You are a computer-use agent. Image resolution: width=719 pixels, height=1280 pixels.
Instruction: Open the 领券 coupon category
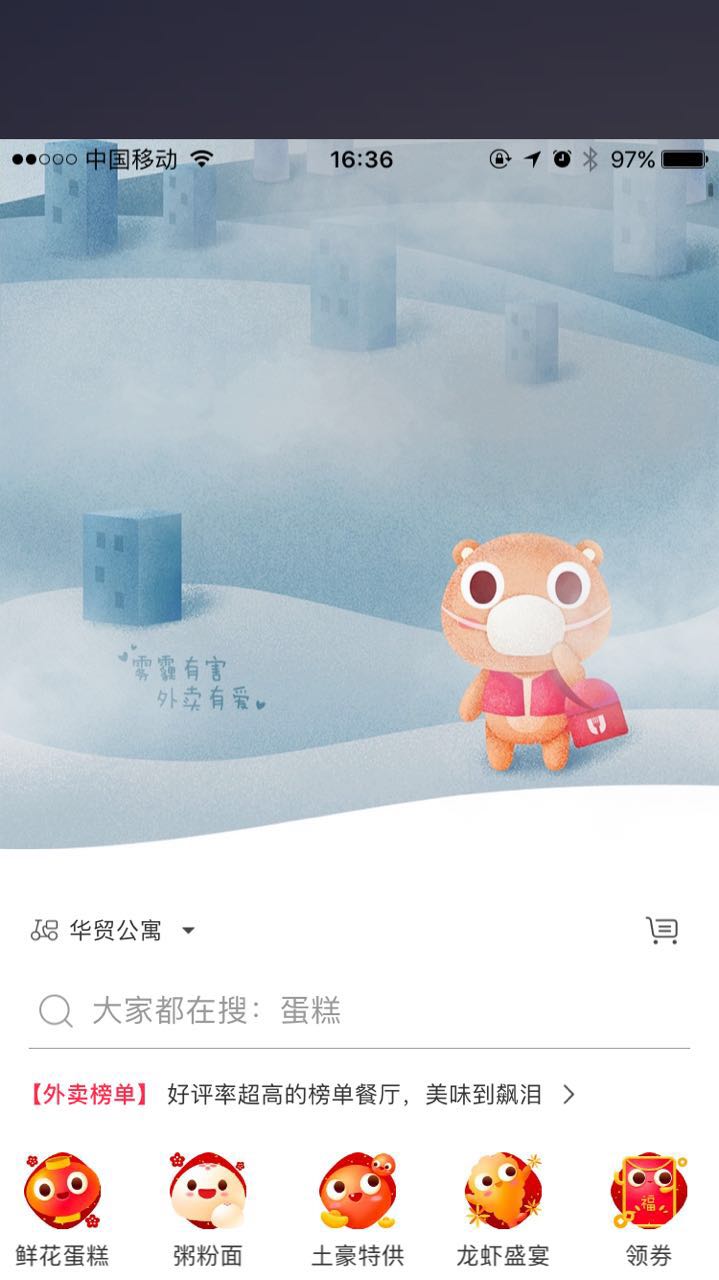pos(649,1210)
